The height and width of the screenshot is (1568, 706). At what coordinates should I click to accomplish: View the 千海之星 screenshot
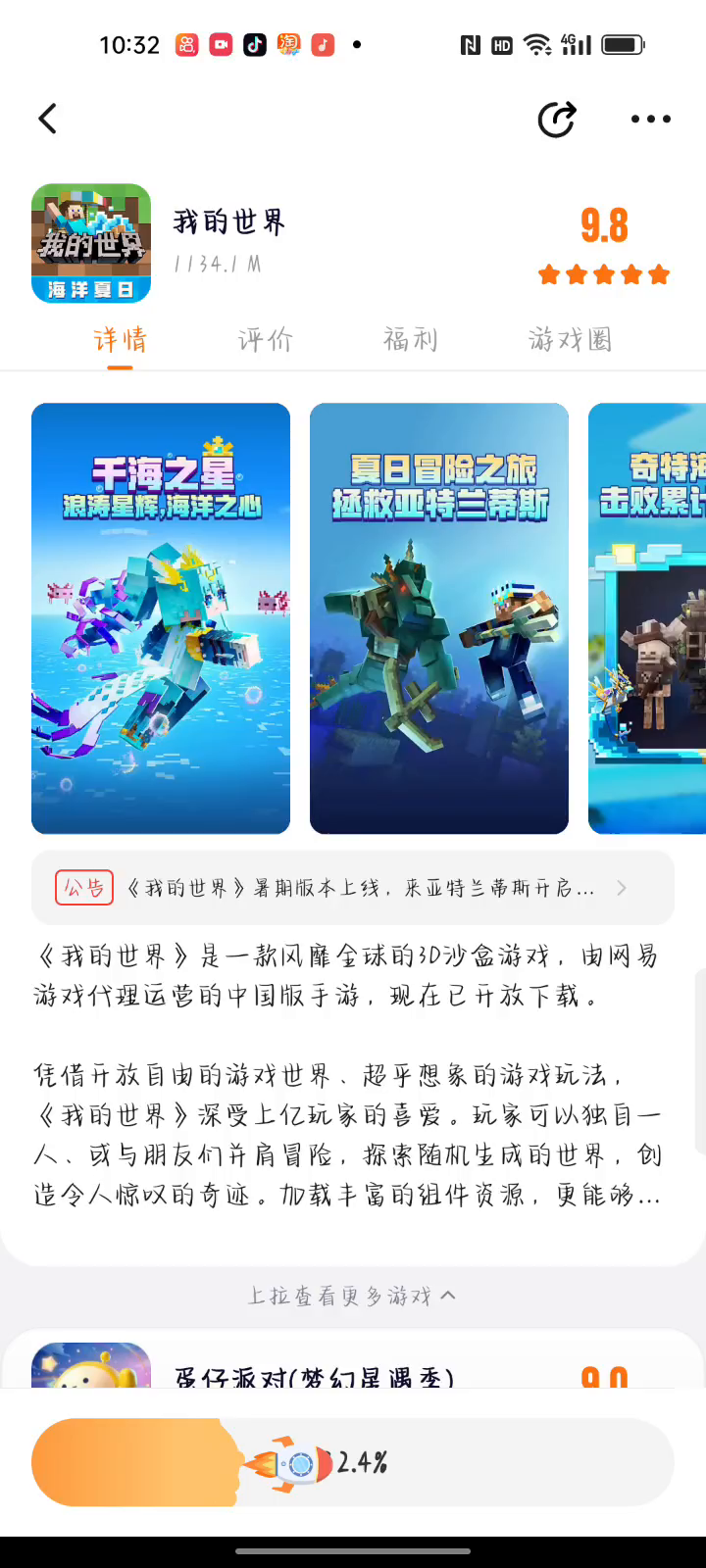pyautogui.click(x=161, y=618)
